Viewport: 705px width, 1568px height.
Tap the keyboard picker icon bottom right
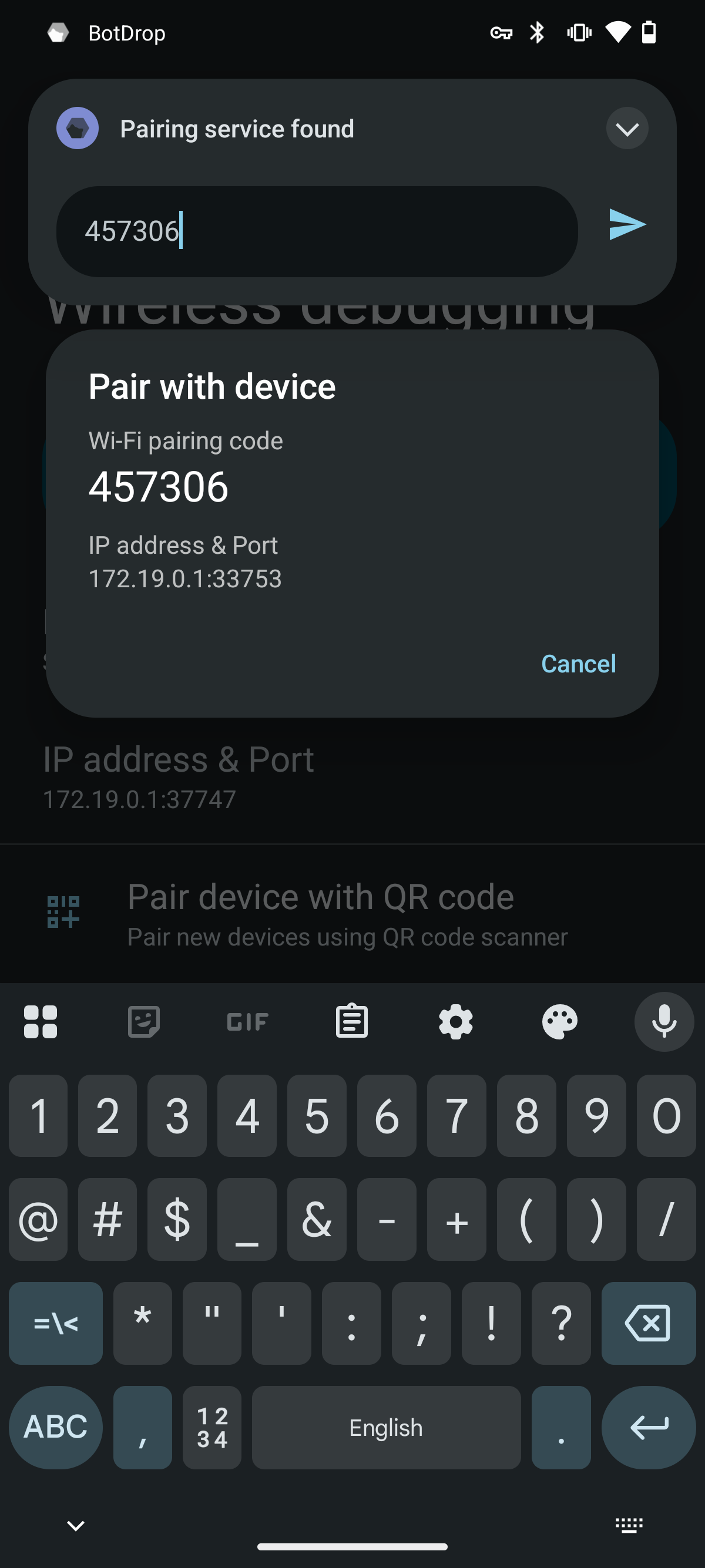coord(630,1525)
